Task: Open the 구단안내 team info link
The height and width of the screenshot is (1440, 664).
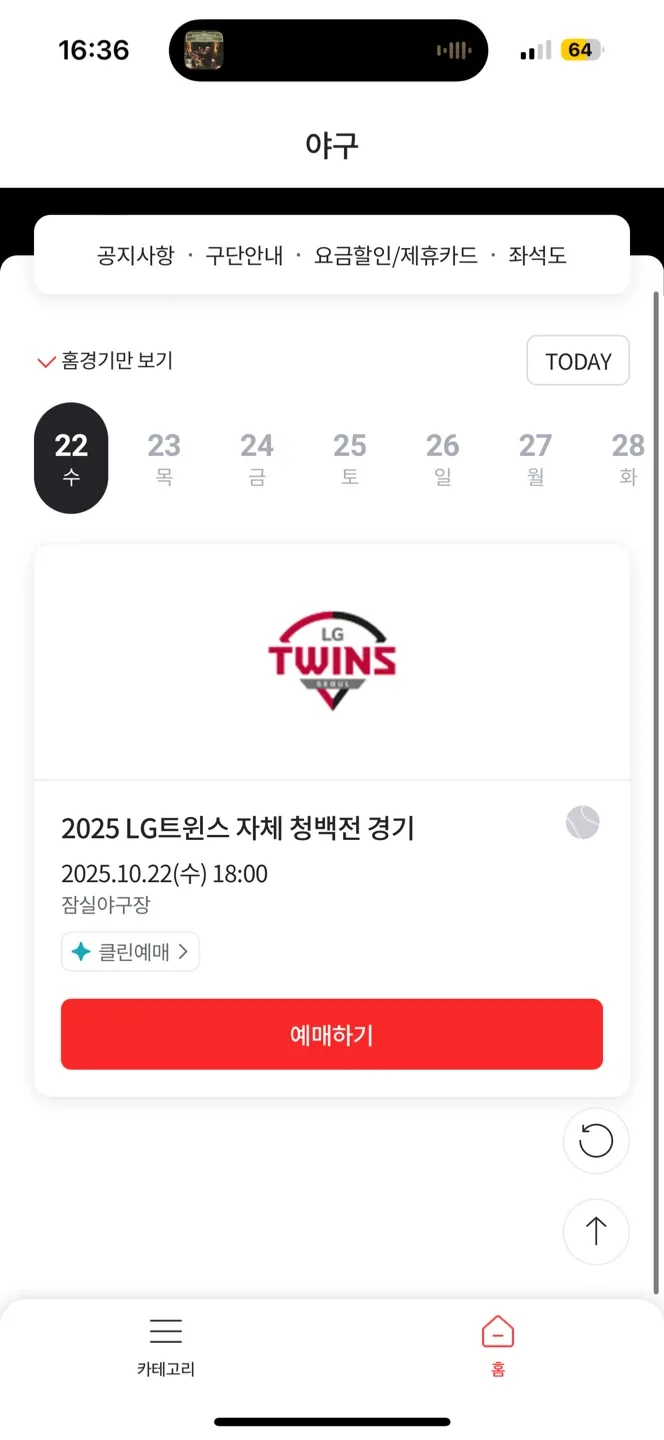Action: pyautogui.click(x=244, y=256)
